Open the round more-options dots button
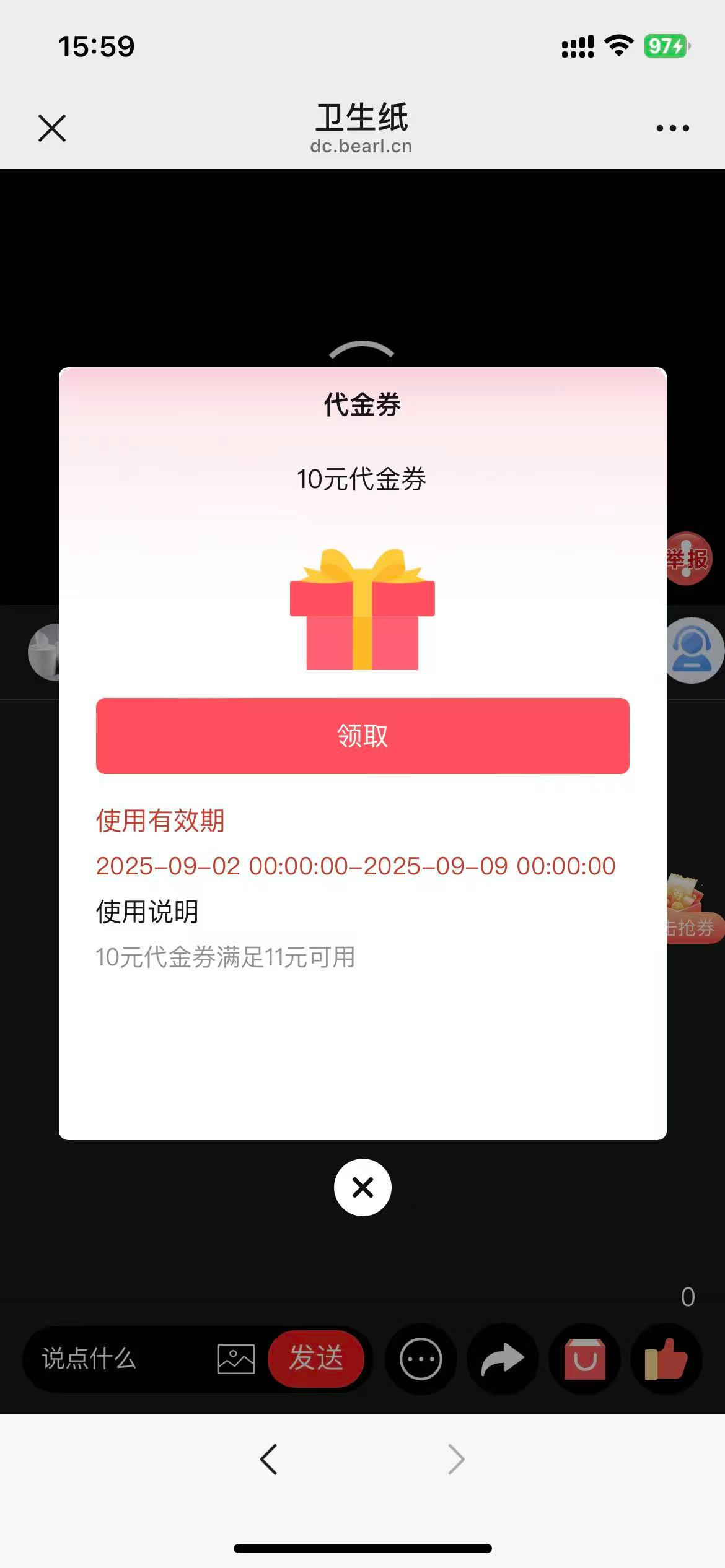Screen dimensions: 725x1568 [421, 1359]
